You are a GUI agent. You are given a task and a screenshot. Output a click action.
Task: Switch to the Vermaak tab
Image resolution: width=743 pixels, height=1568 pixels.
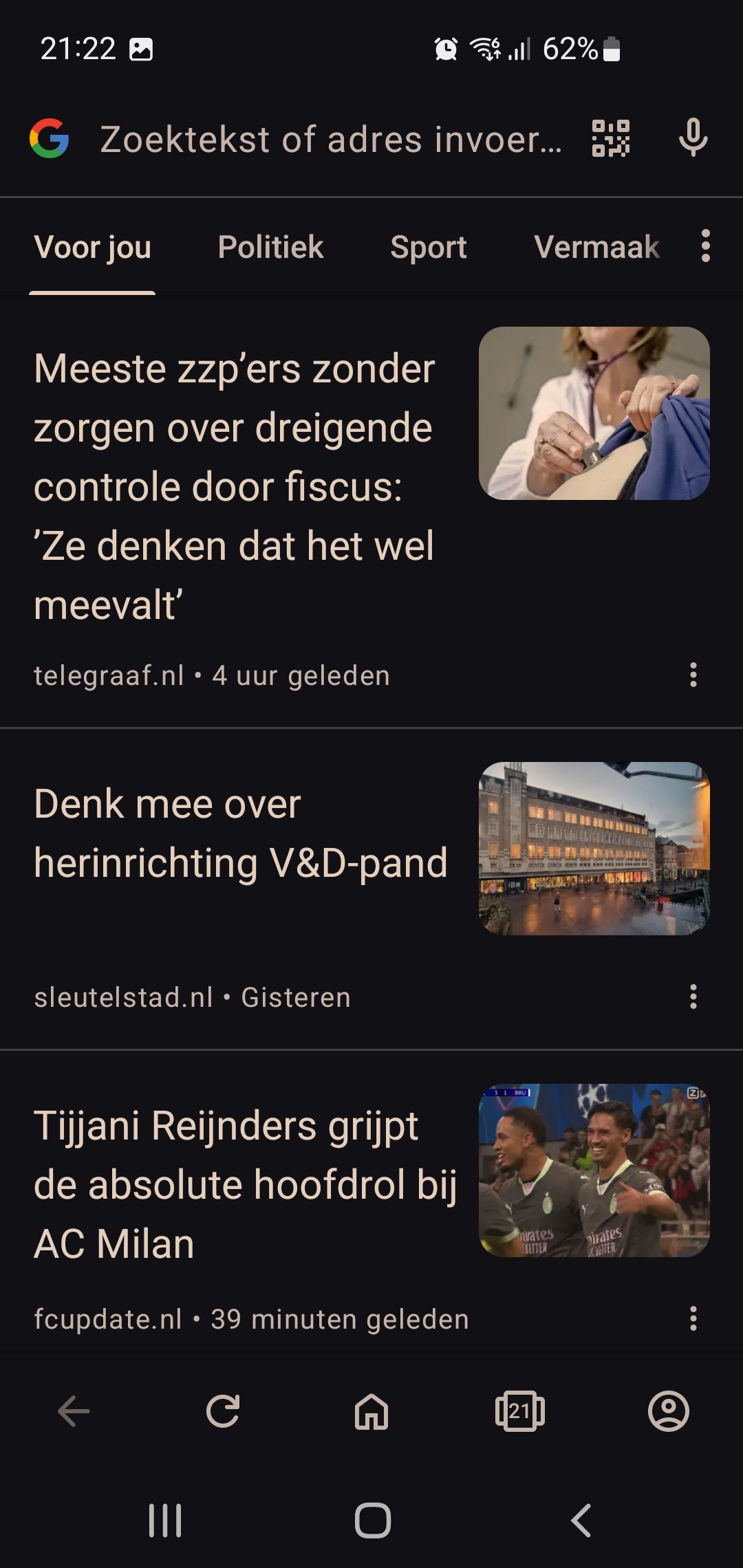point(596,247)
